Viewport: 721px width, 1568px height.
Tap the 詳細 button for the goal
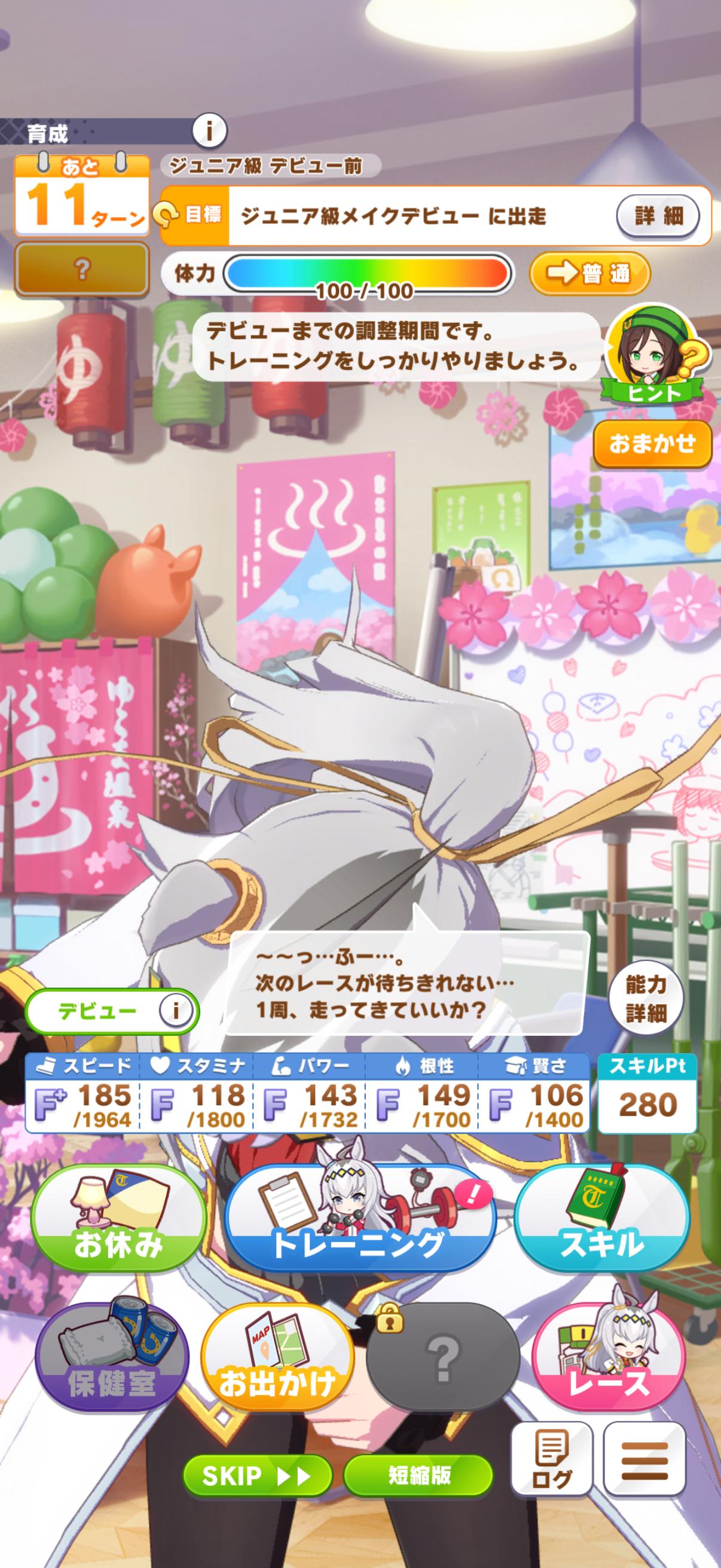pyautogui.click(x=658, y=216)
